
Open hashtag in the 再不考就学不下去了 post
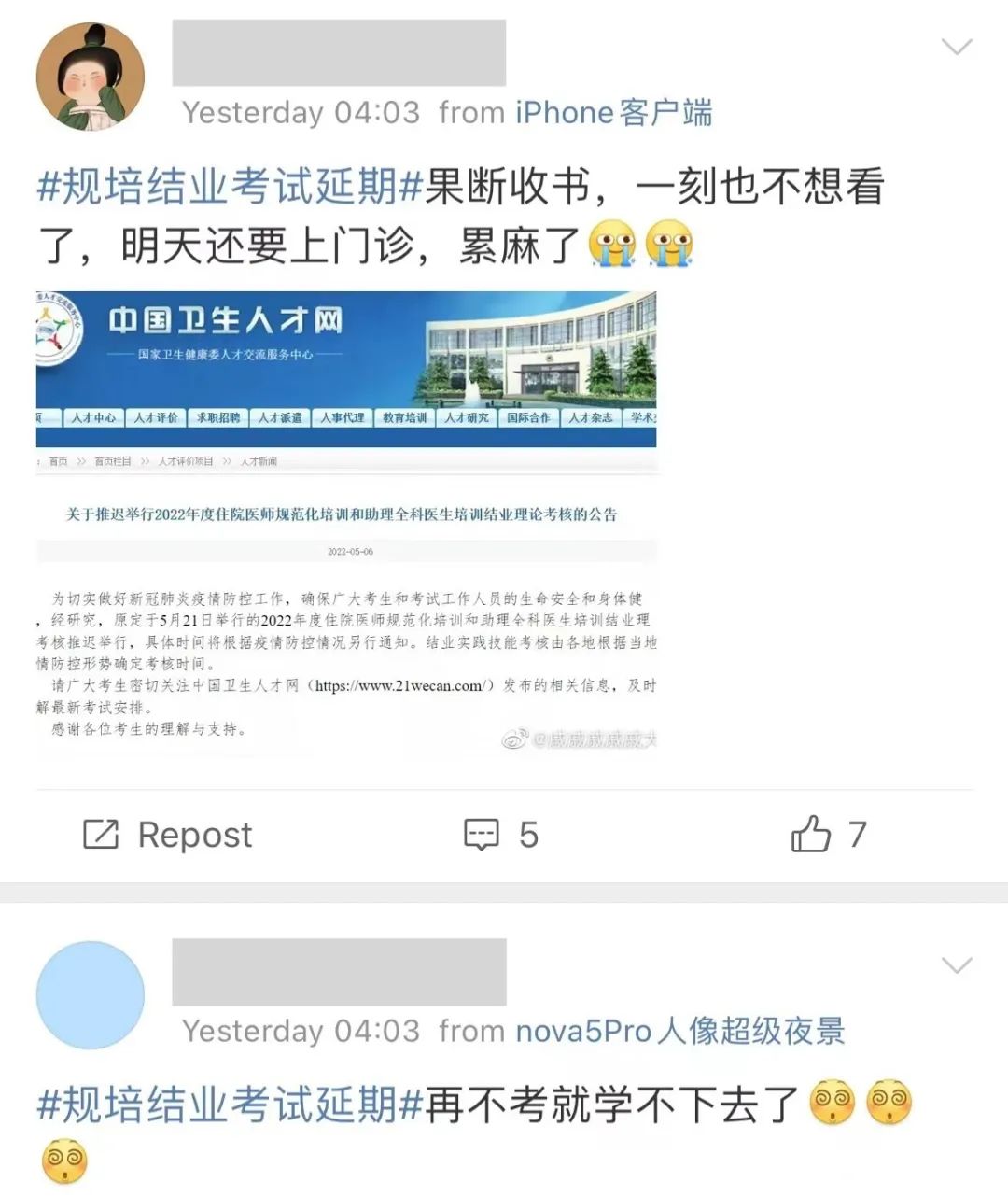[230, 1106]
